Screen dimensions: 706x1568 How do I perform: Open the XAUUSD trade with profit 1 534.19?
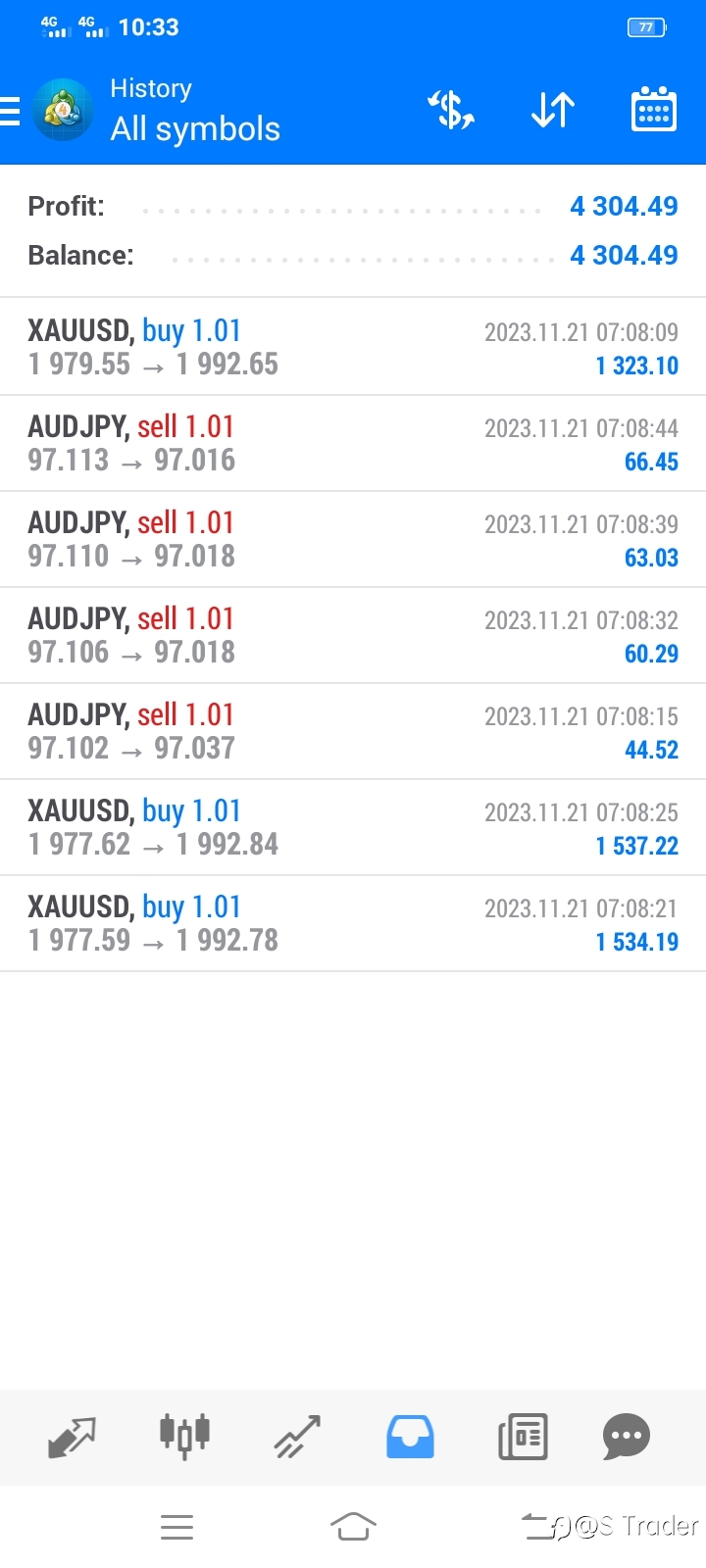tap(353, 923)
